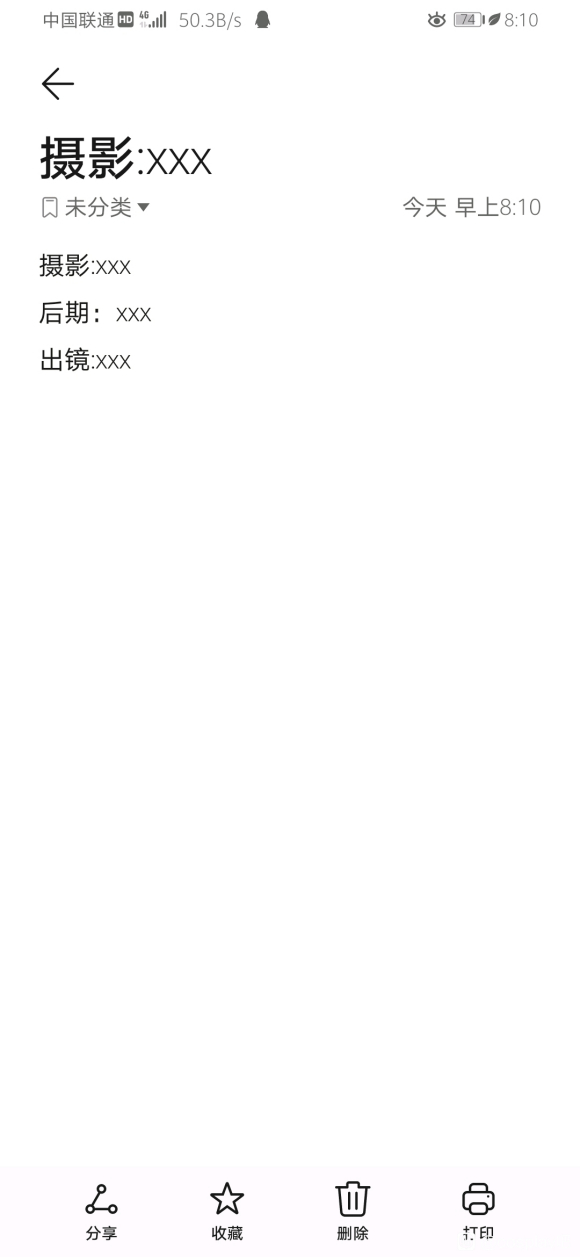Delete this note with 删除
Viewport: 580px width, 1257px height.
352,1211
